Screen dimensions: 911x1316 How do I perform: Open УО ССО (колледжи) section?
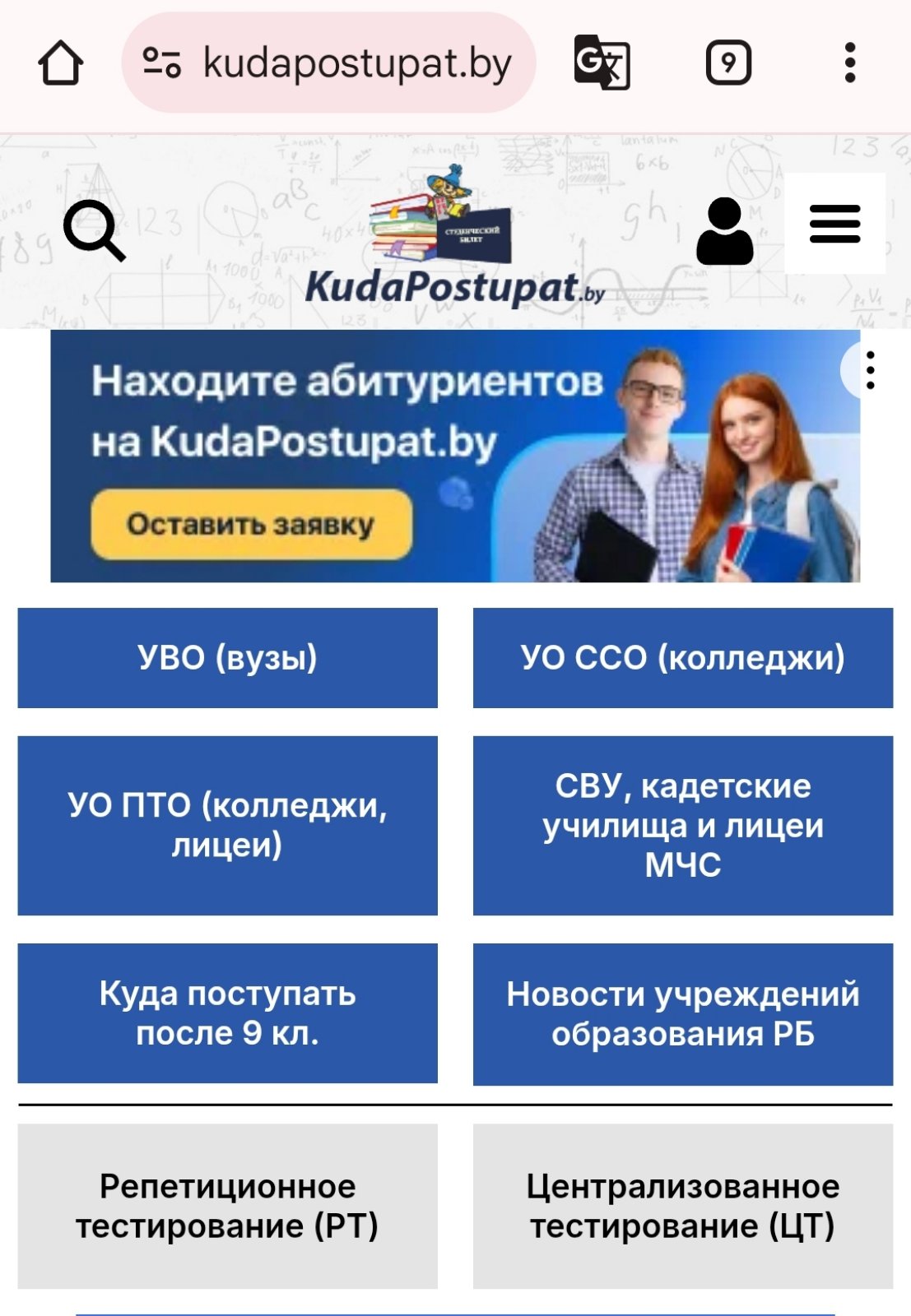[x=682, y=657]
